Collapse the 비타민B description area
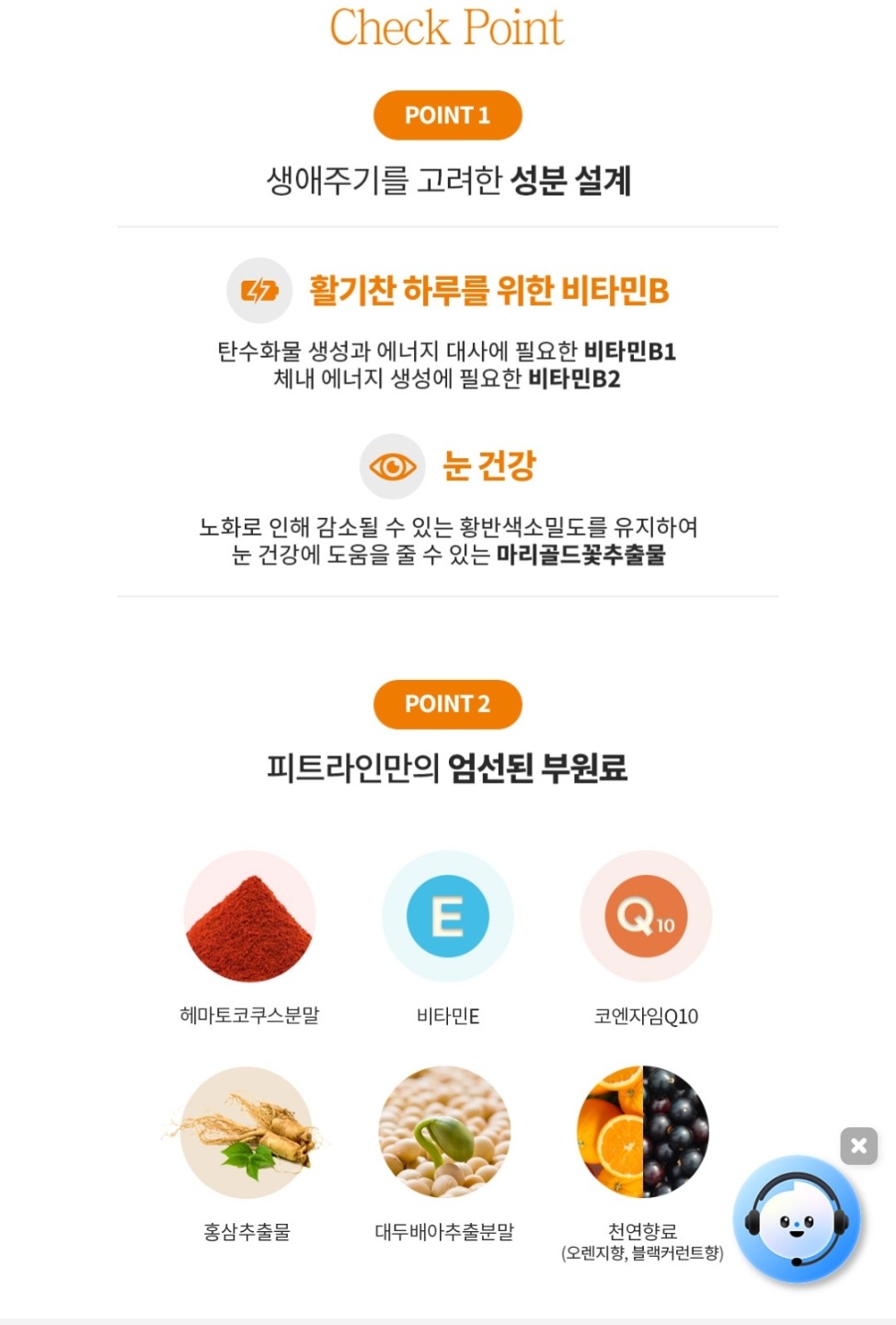Image resolution: width=896 pixels, height=1325 pixels. 447,366
